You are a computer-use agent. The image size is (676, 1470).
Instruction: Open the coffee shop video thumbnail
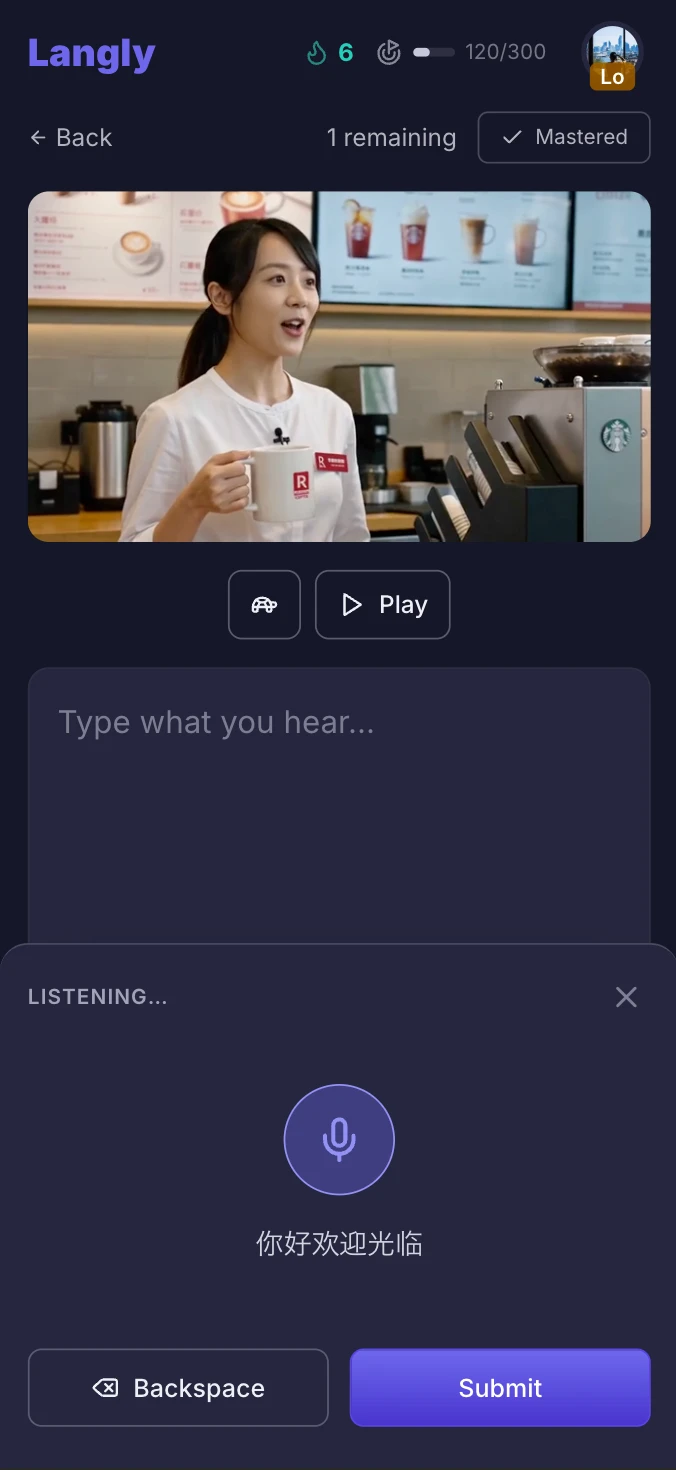coord(339,367)
